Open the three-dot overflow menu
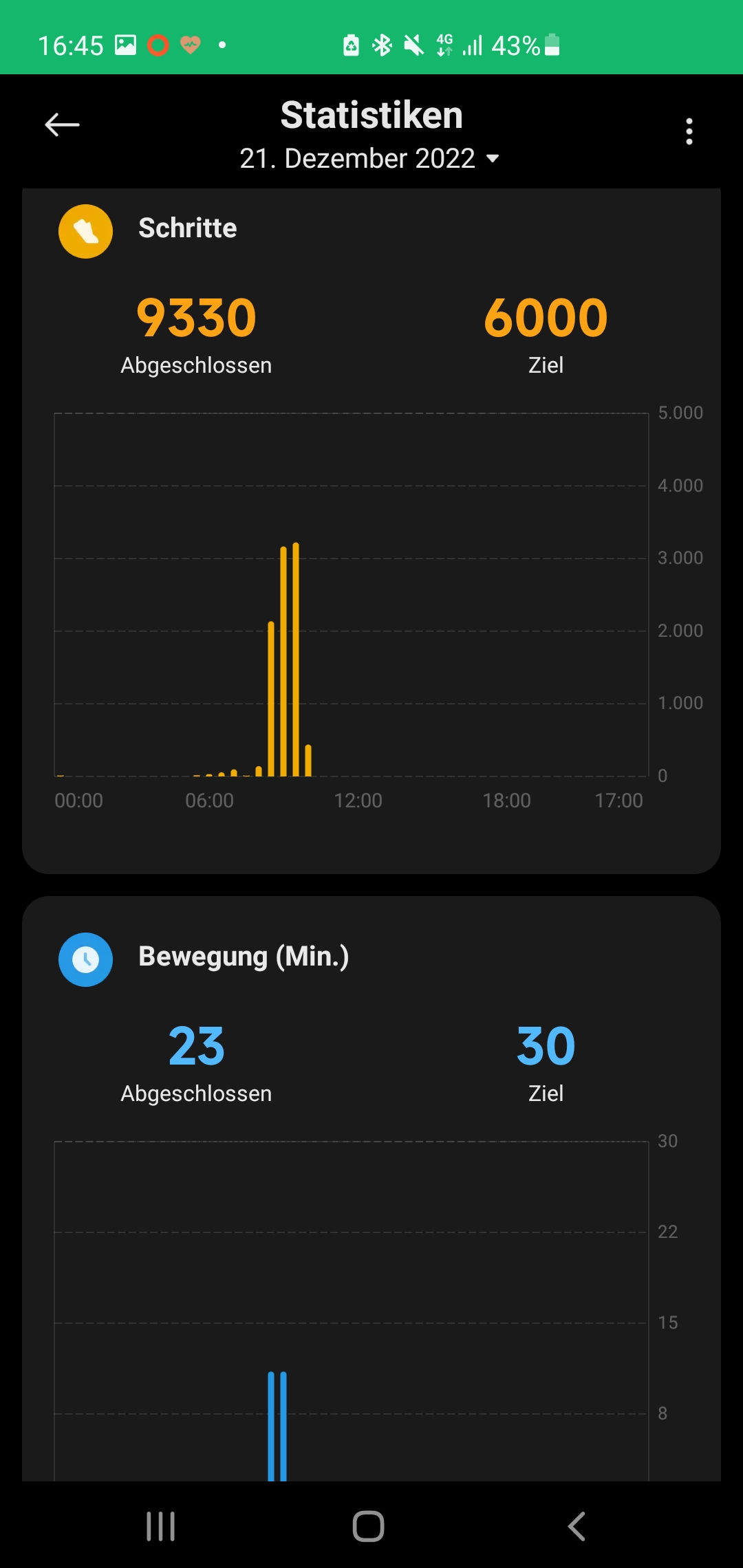The image size is (743, 1568). tap(689, 131)
